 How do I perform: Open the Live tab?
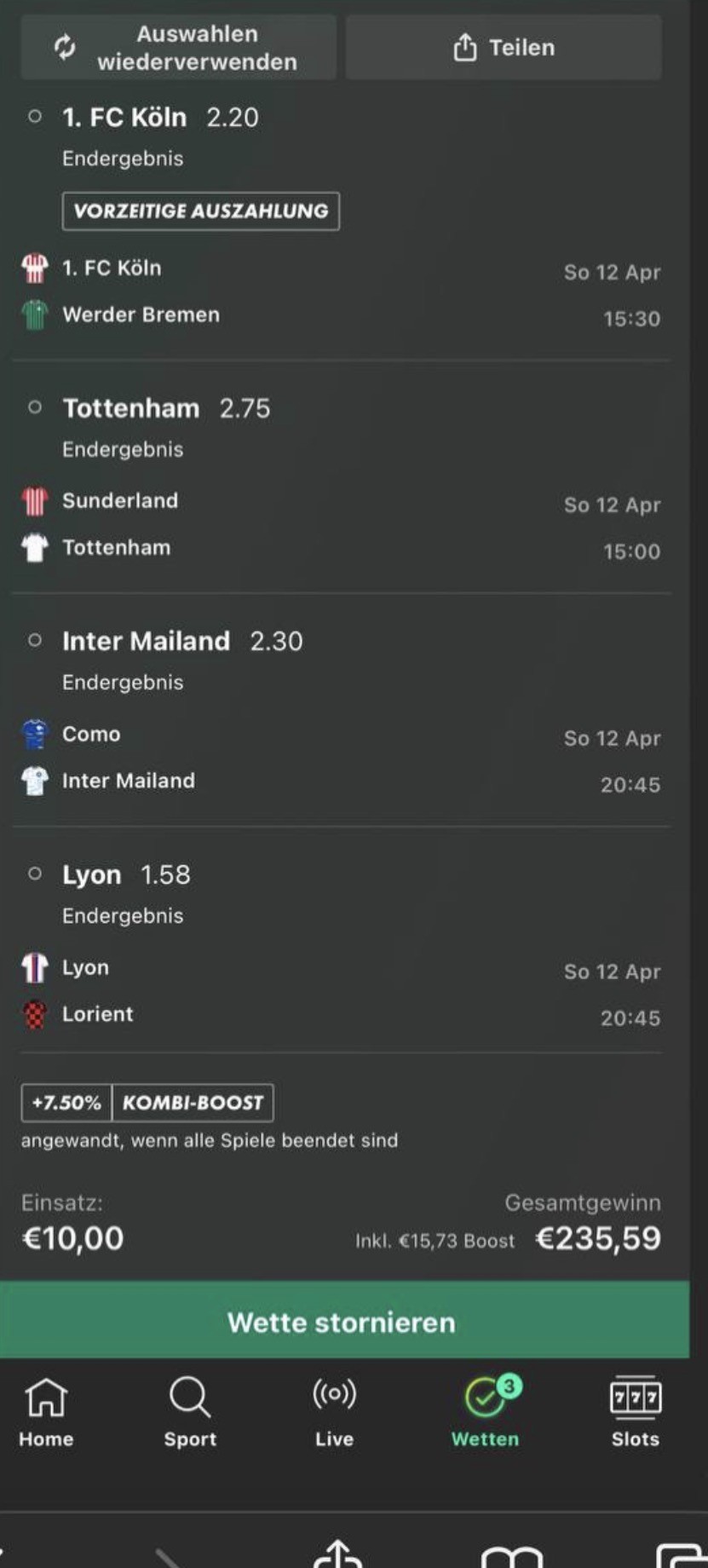click(x=334, y=1413)
